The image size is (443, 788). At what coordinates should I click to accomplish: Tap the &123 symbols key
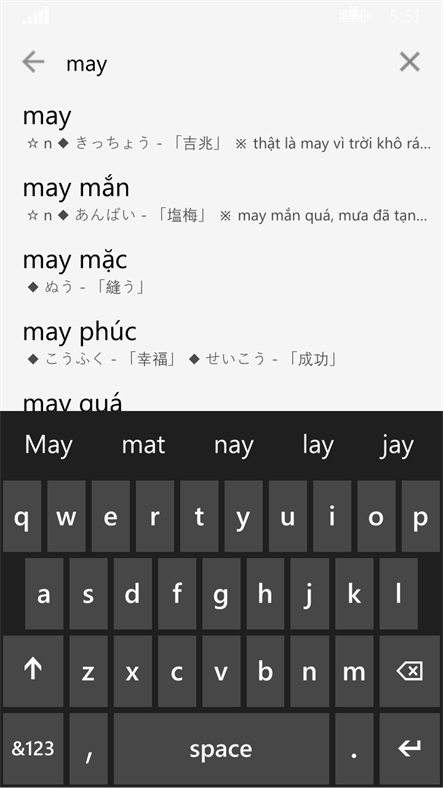click(x=33, y=749)
